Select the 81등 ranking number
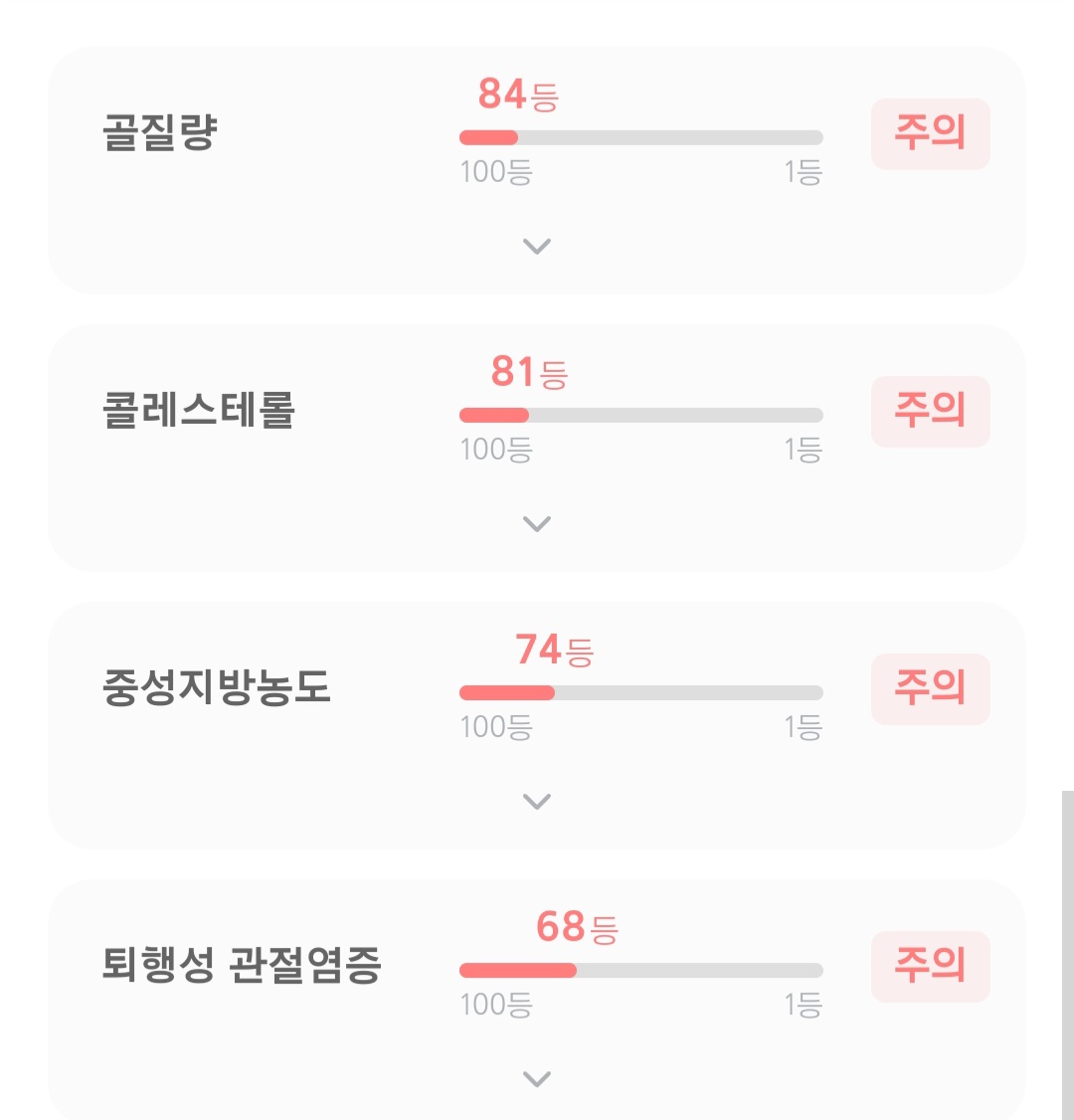The image size is (1074, 1120). [527, 373]
